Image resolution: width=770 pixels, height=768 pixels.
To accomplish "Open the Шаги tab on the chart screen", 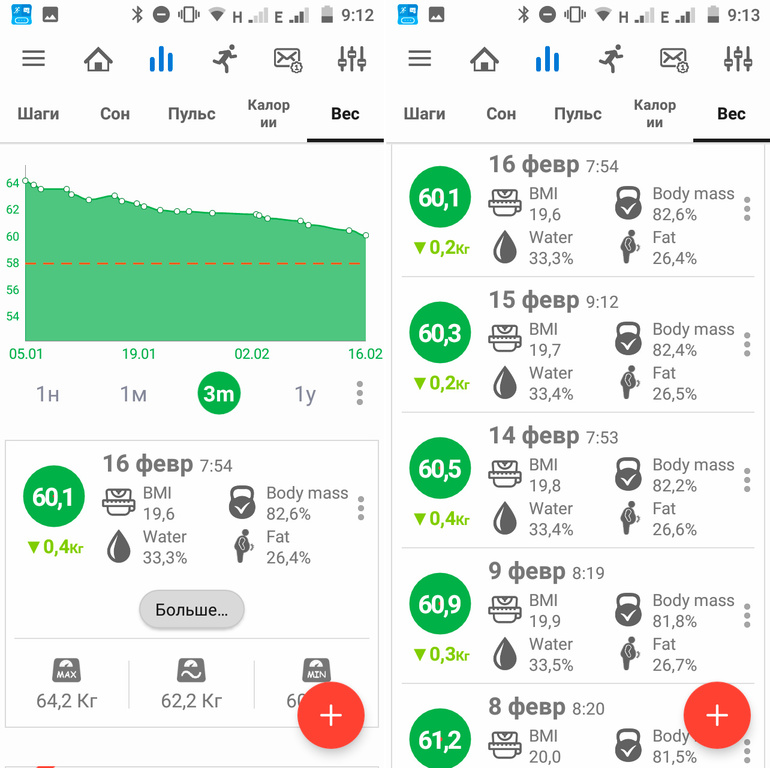I will [x=38, y=114].
